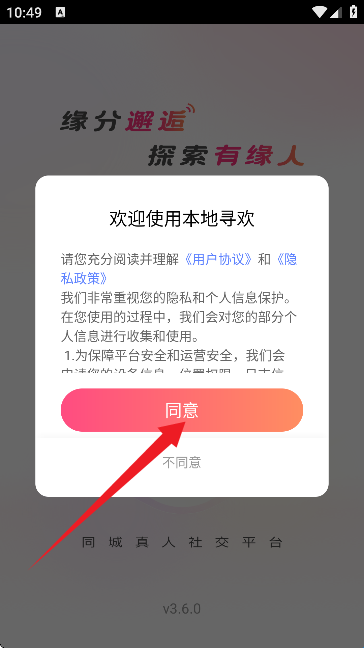Image resolution: width=364 pixels, height=648 pixels.
Task: Decline by tapping 不同意
Action: click(x=182, y=462)
